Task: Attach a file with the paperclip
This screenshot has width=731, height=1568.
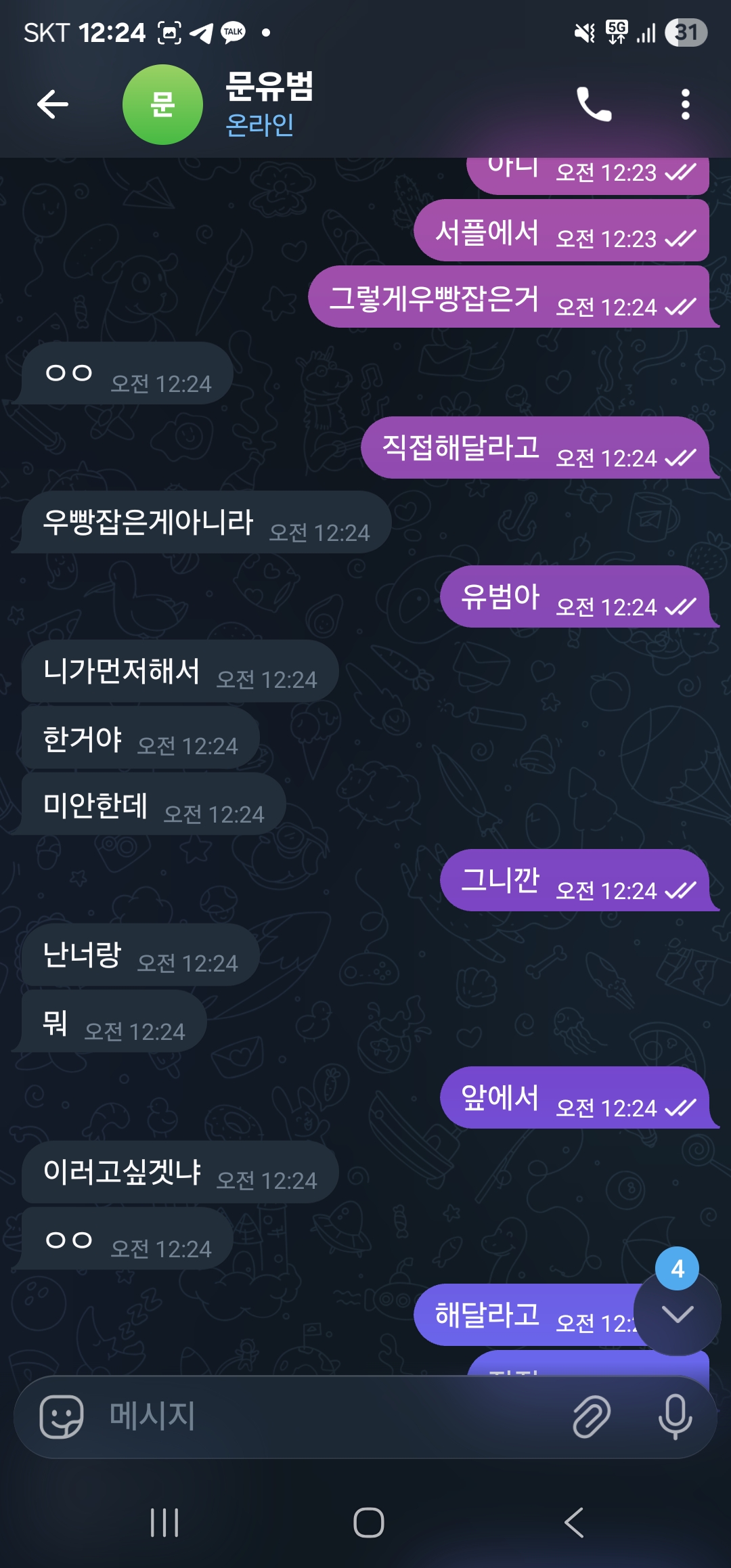Action: pos(592,1416)
